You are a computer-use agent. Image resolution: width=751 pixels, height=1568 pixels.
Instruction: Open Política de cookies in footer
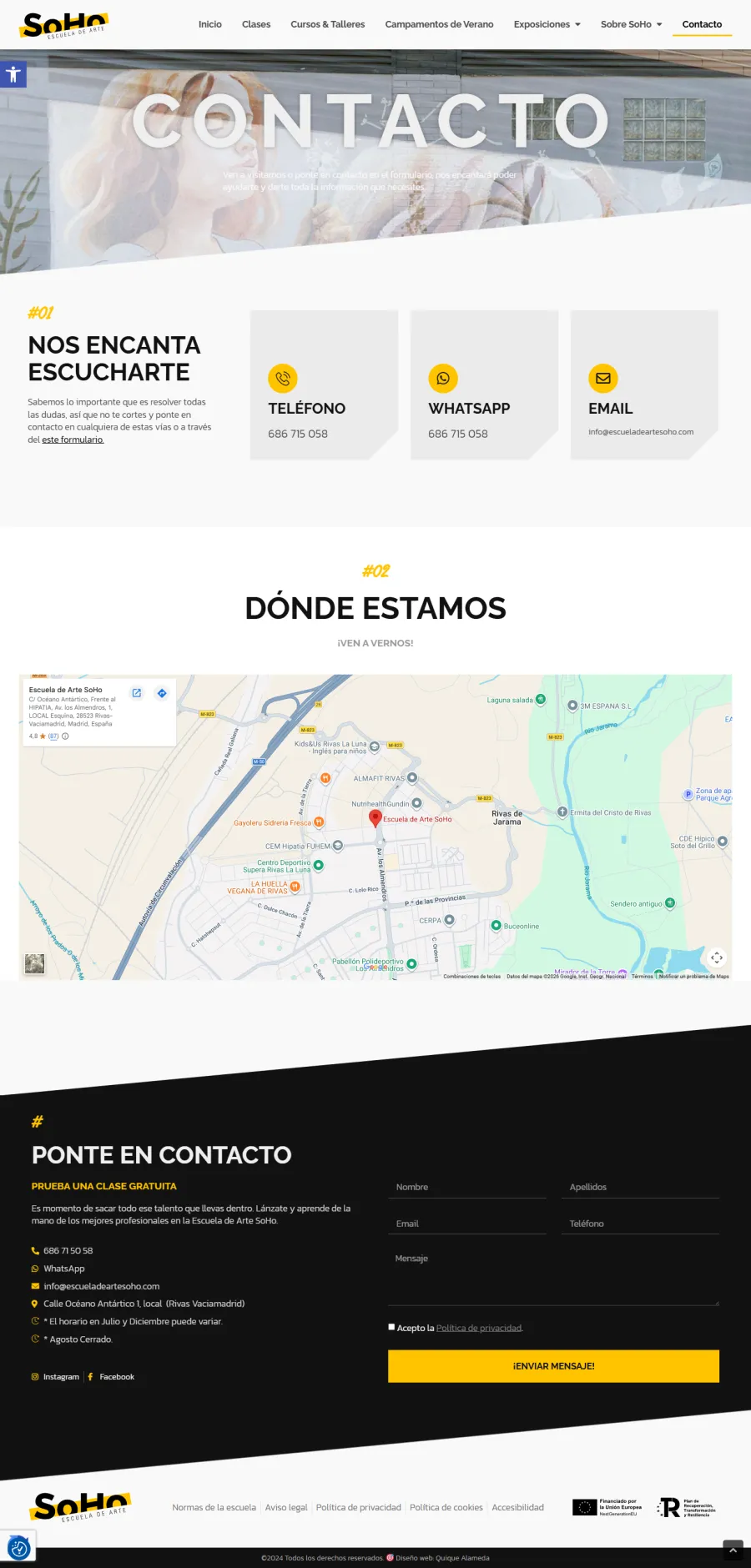pyautogui.click(x=446, y=1507)
